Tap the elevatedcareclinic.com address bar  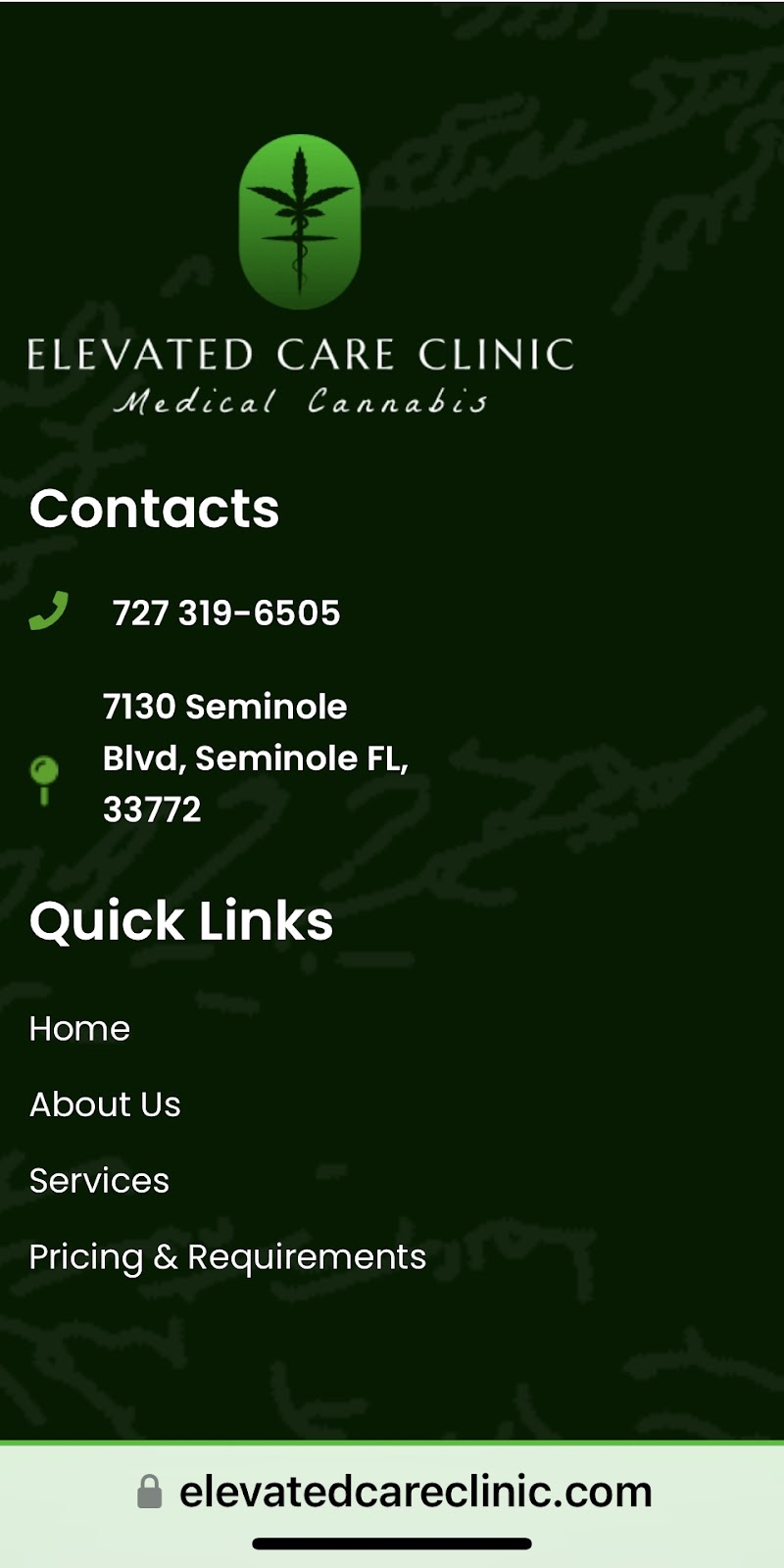pyautogui.click(x=392, y=1492)
